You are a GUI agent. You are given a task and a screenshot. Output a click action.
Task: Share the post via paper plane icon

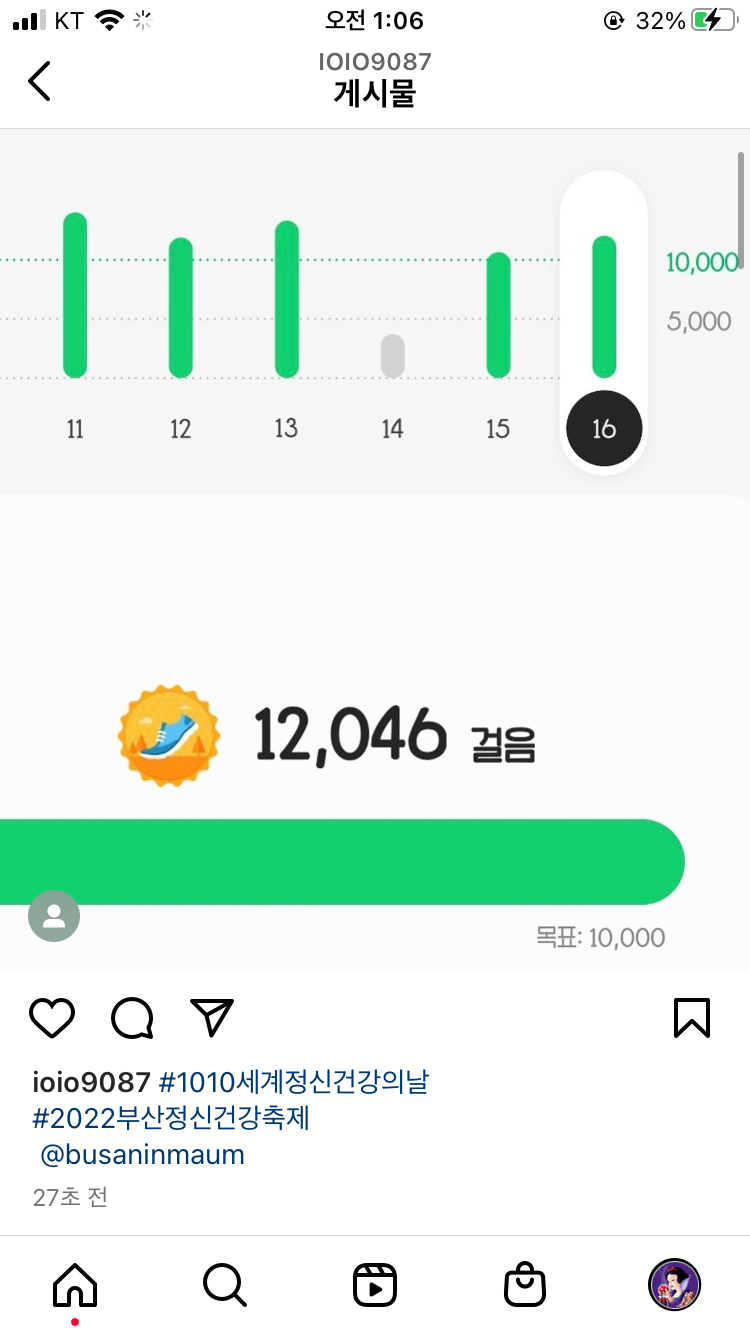pos(212,1018)
